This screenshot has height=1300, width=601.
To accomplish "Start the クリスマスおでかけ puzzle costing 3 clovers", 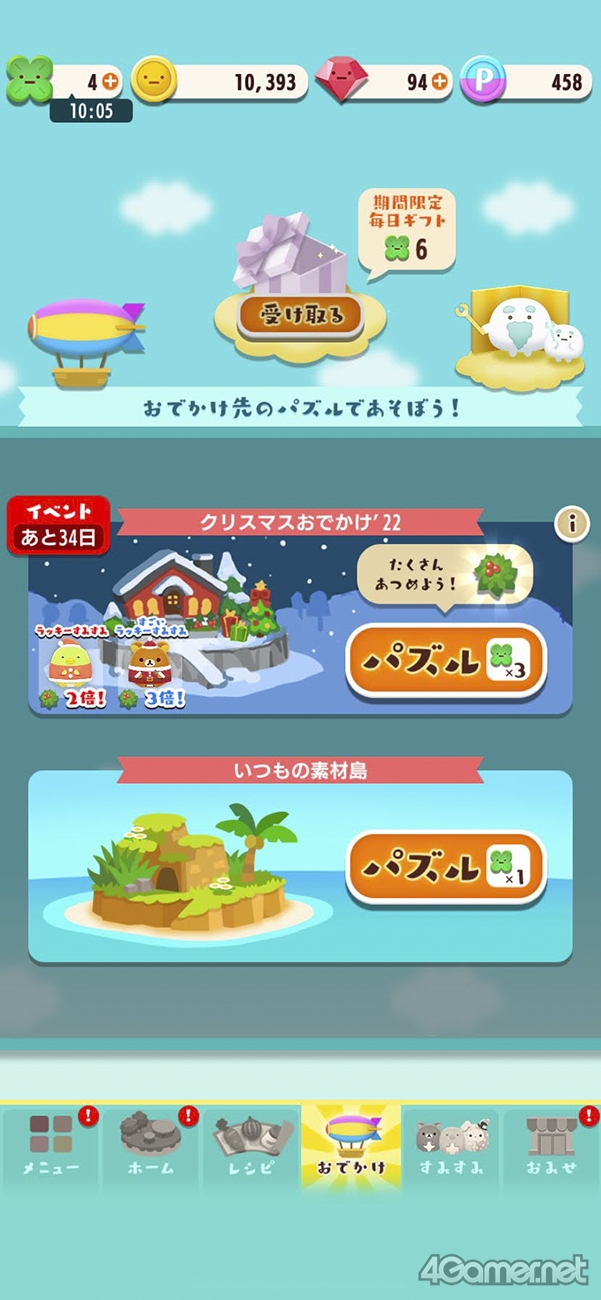I will pyautogui.click(x=446, y=661).
